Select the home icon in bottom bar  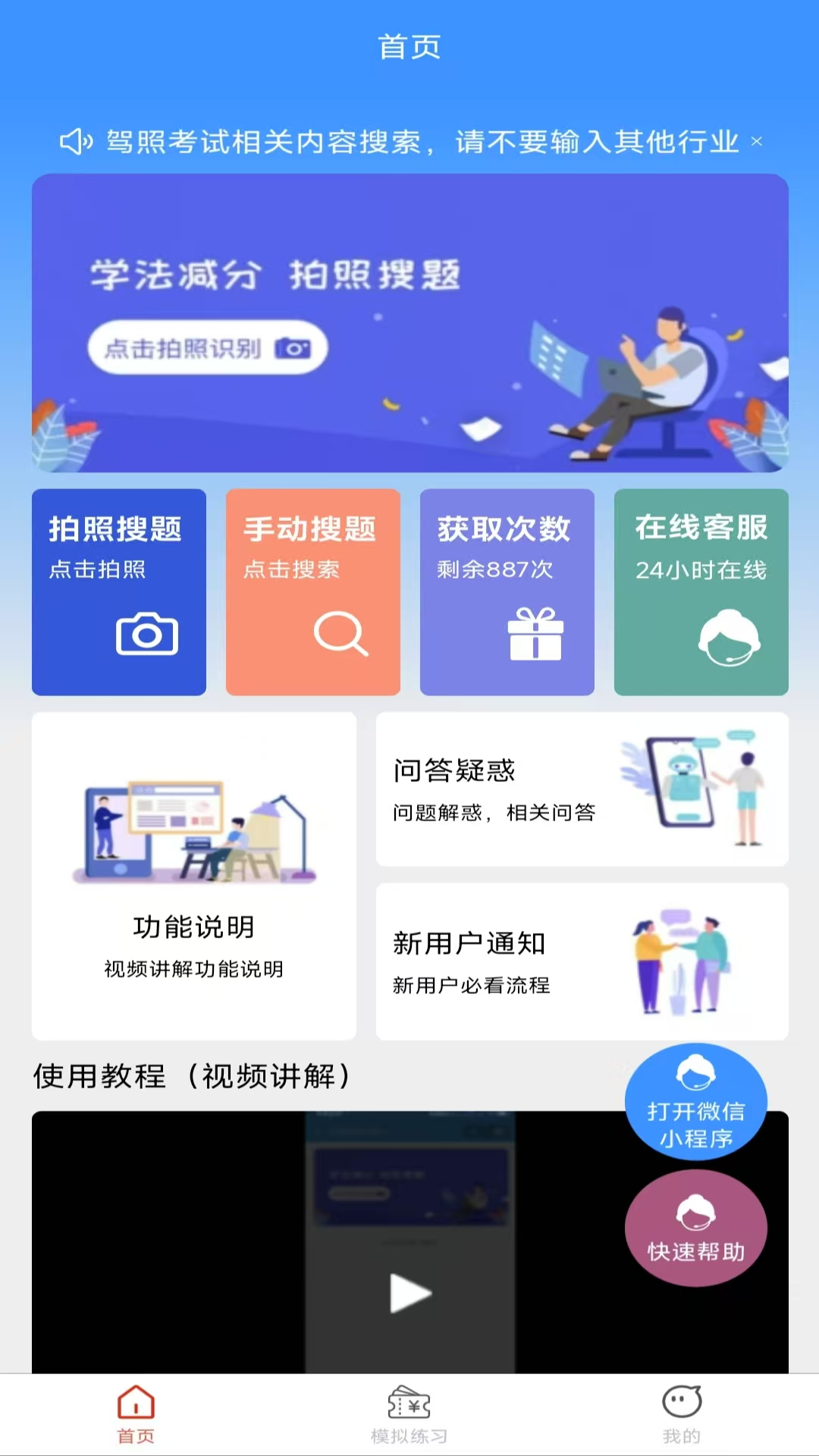pos(135,1407)
